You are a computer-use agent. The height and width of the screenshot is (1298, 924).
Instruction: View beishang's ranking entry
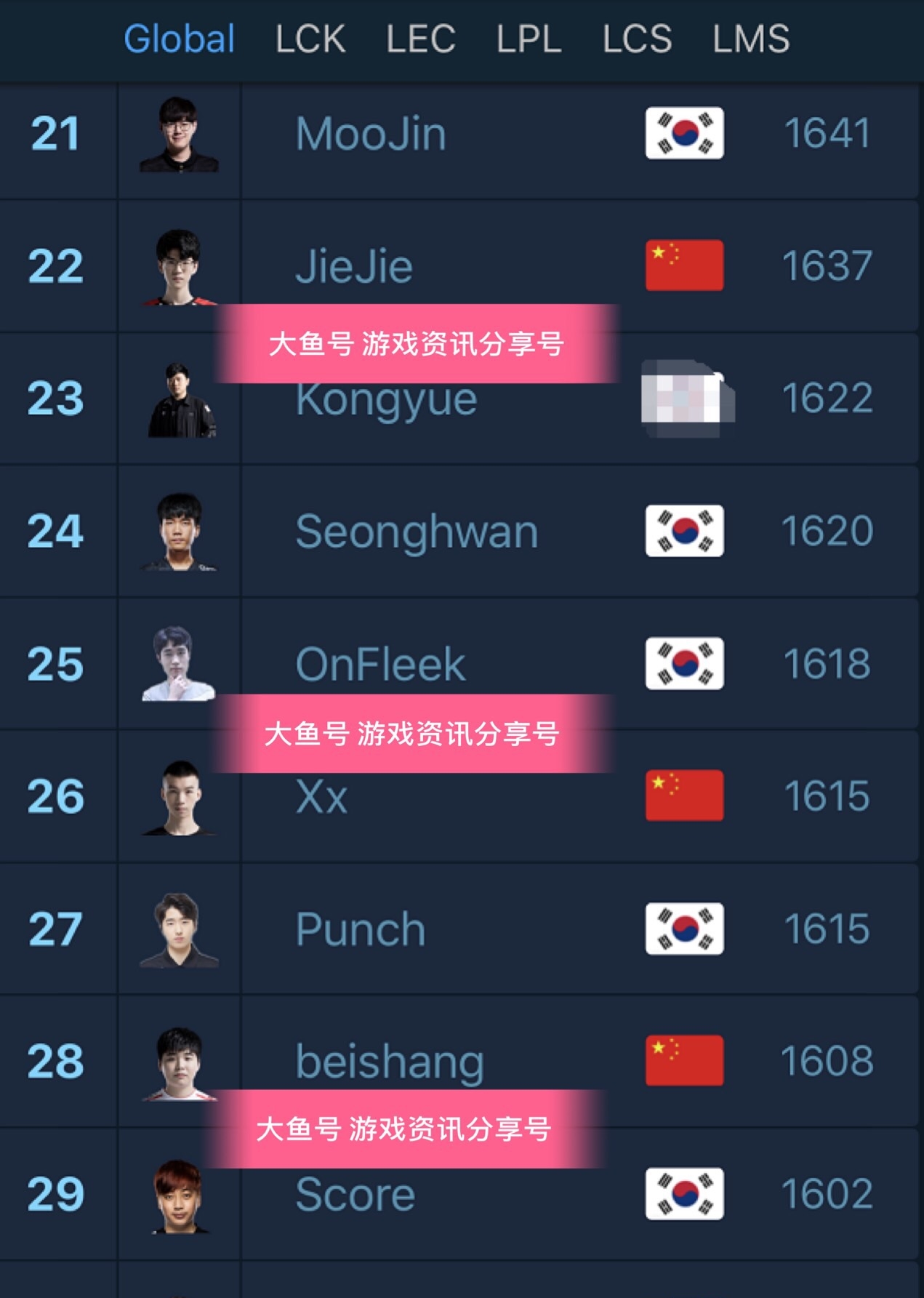click(x=390, y=1062)
